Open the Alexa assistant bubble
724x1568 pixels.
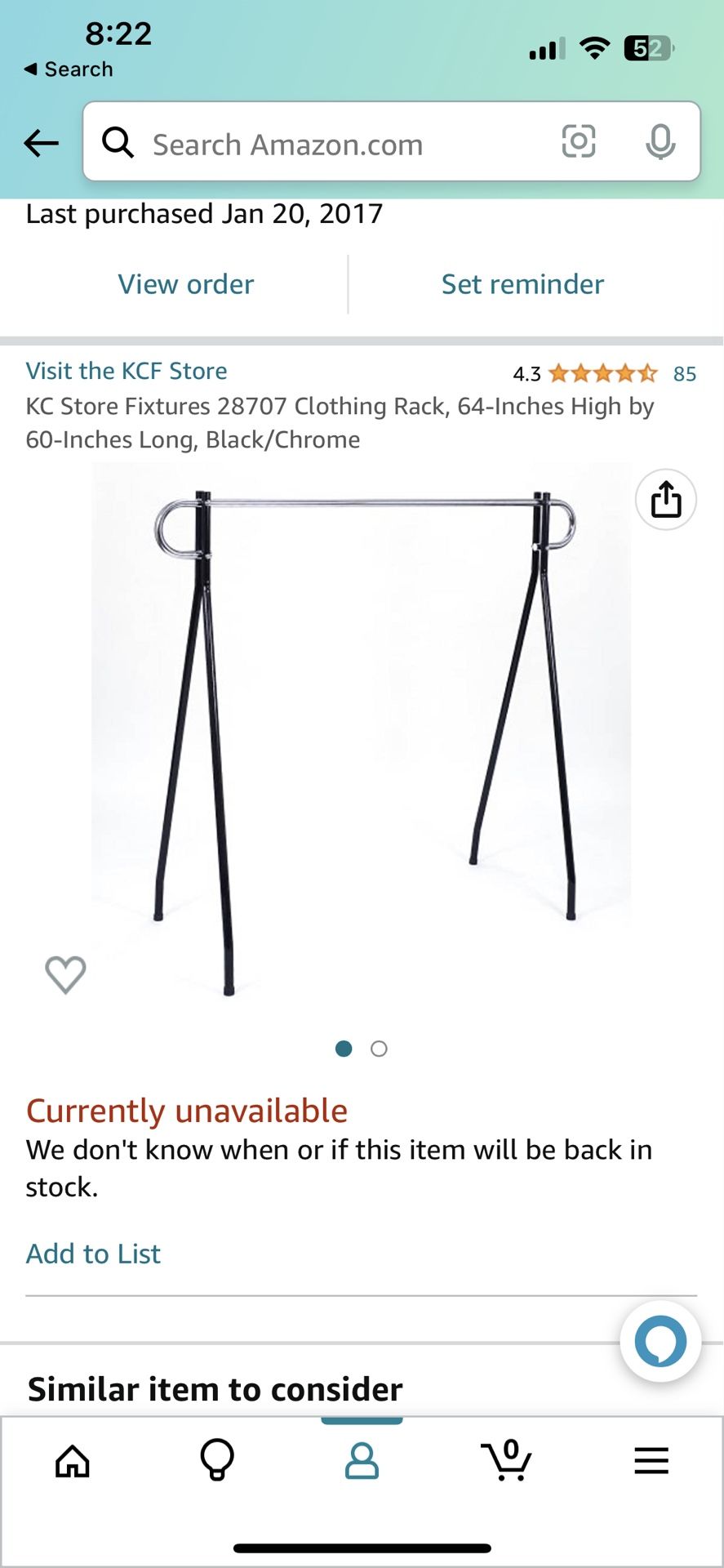[x=660, y=1341]
